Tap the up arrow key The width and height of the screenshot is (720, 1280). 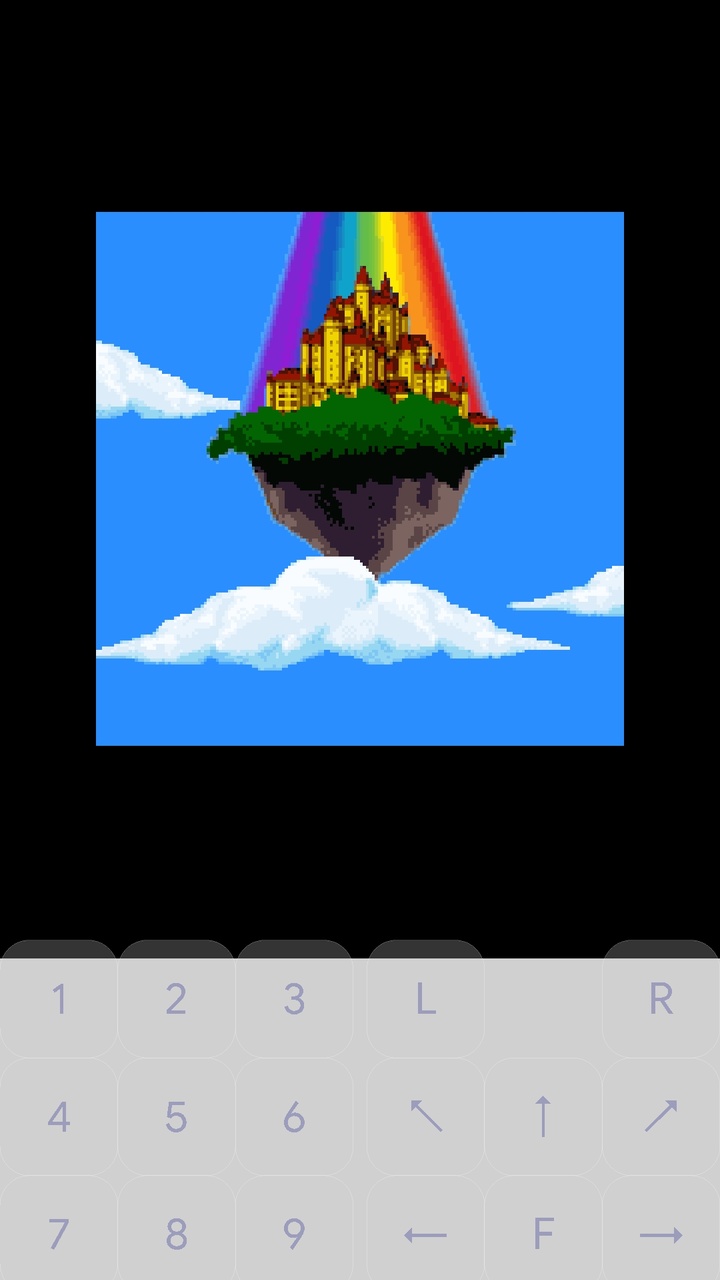(543, 1117)
